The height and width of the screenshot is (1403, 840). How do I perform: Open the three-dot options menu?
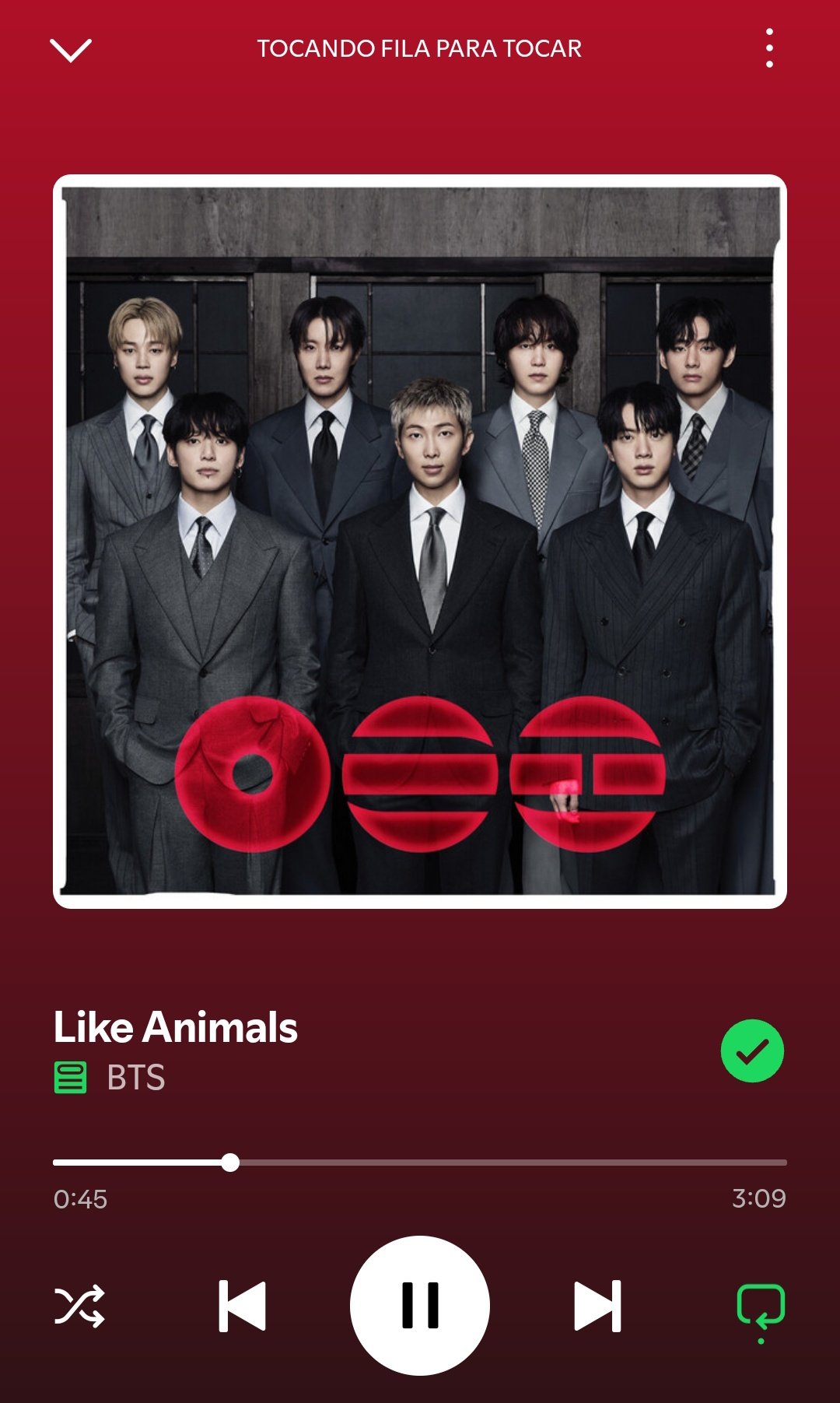coord(769,48)
